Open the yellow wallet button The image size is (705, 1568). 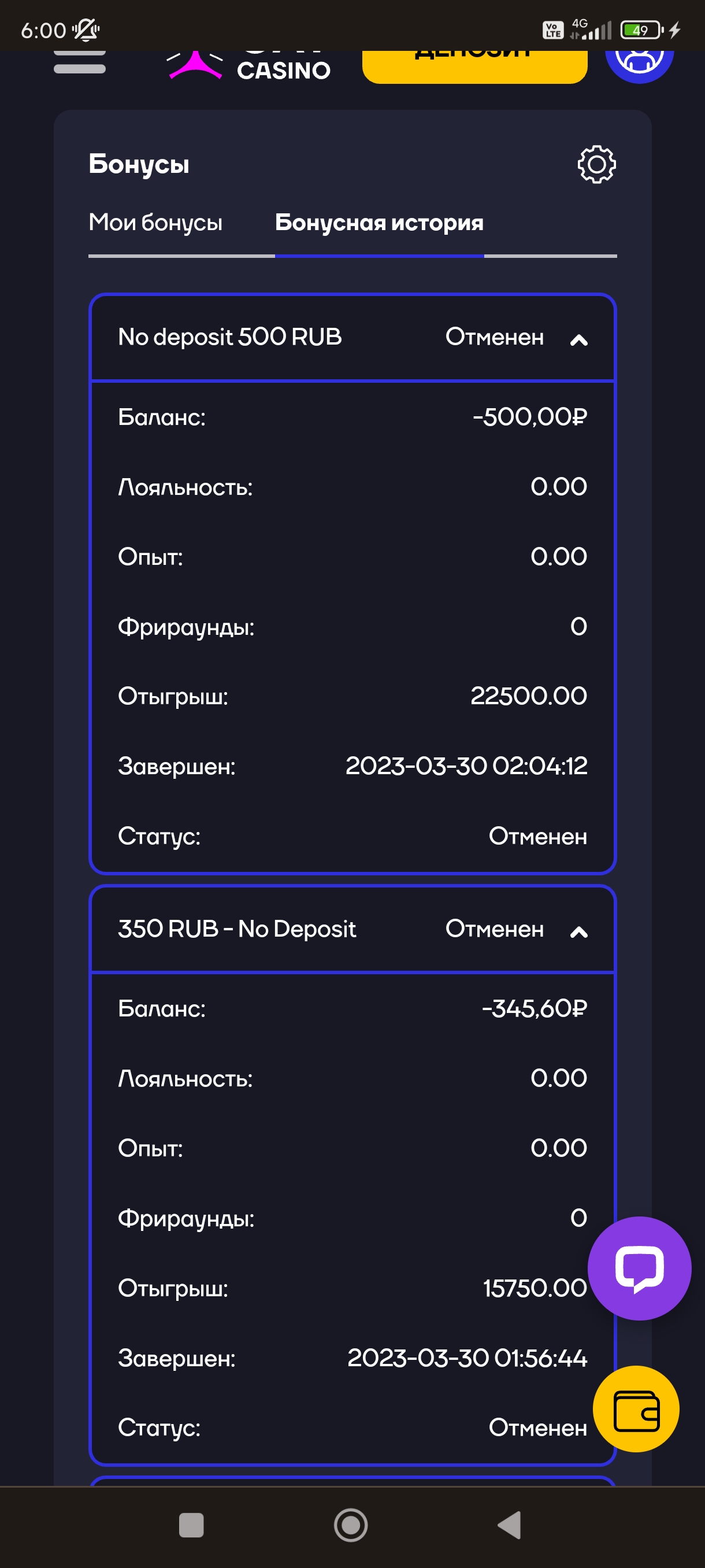point(636,1409)
